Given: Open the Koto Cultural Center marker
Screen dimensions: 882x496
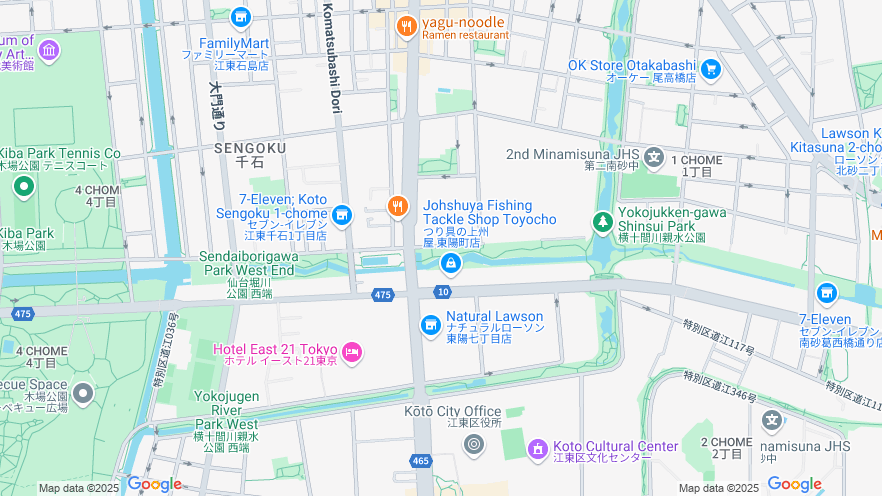Looking at the screenshot, I should click(538, 447).
